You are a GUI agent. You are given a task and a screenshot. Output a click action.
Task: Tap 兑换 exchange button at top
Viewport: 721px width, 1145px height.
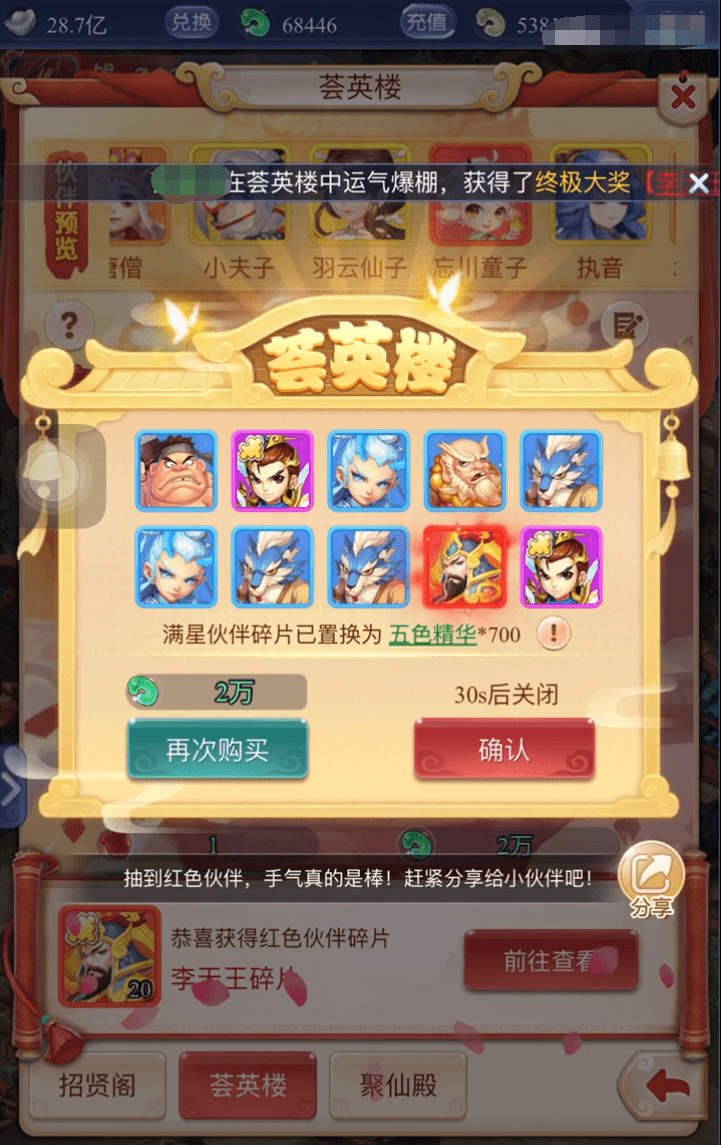tap(191, 22)
